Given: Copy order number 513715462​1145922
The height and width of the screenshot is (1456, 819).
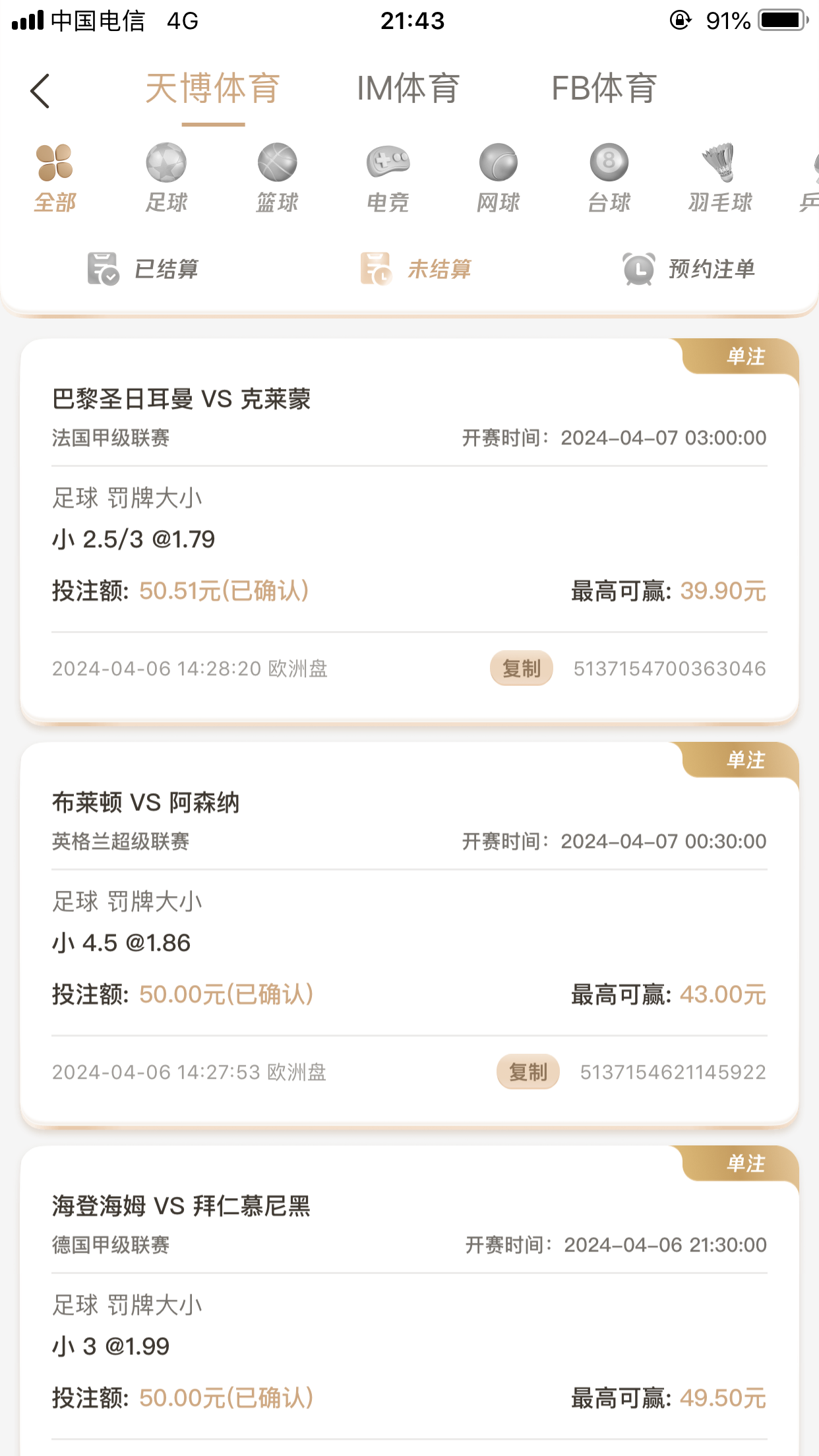Looking at the screenshot, I should (528, 1072).
